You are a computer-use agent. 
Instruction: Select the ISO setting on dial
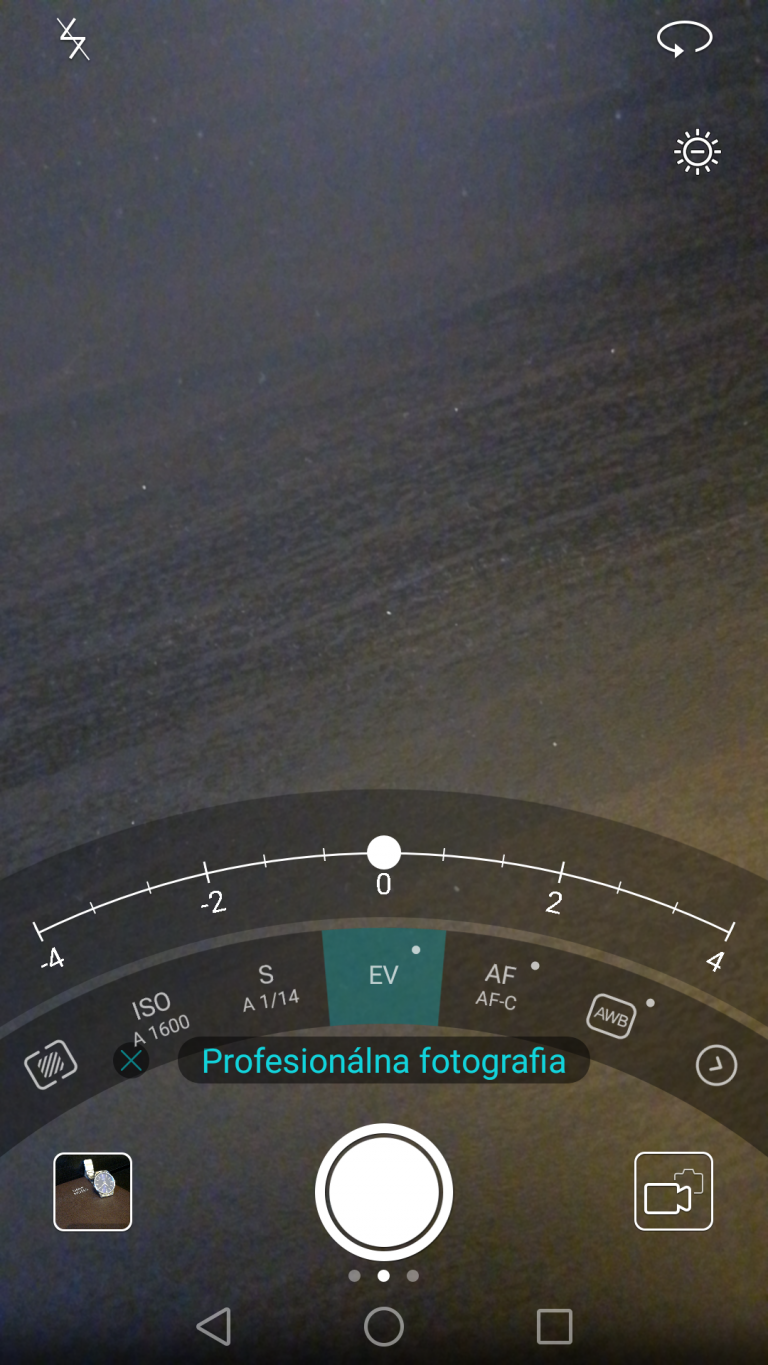[155, 1013]
